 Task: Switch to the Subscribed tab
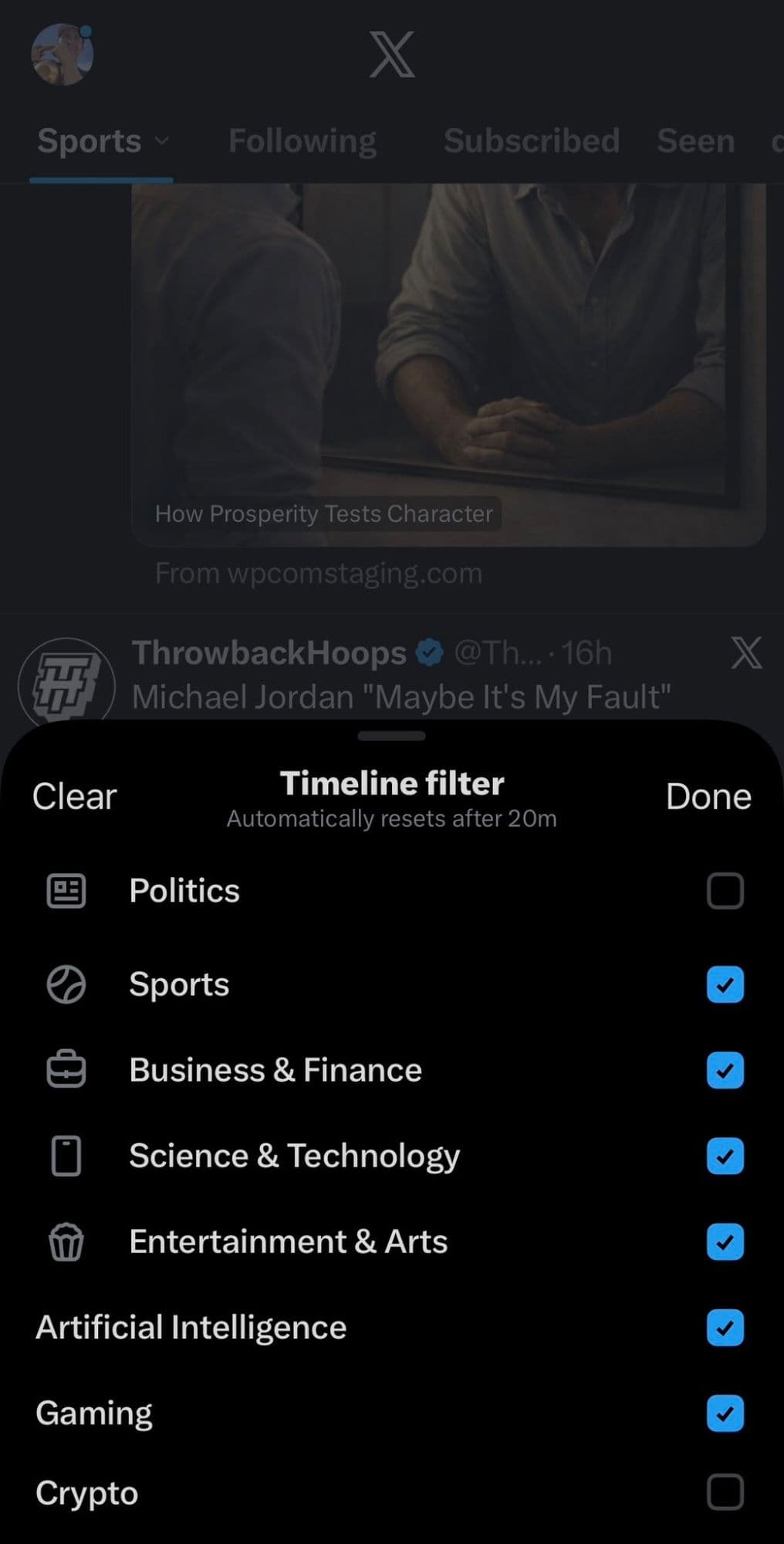[x=531, y=142]
